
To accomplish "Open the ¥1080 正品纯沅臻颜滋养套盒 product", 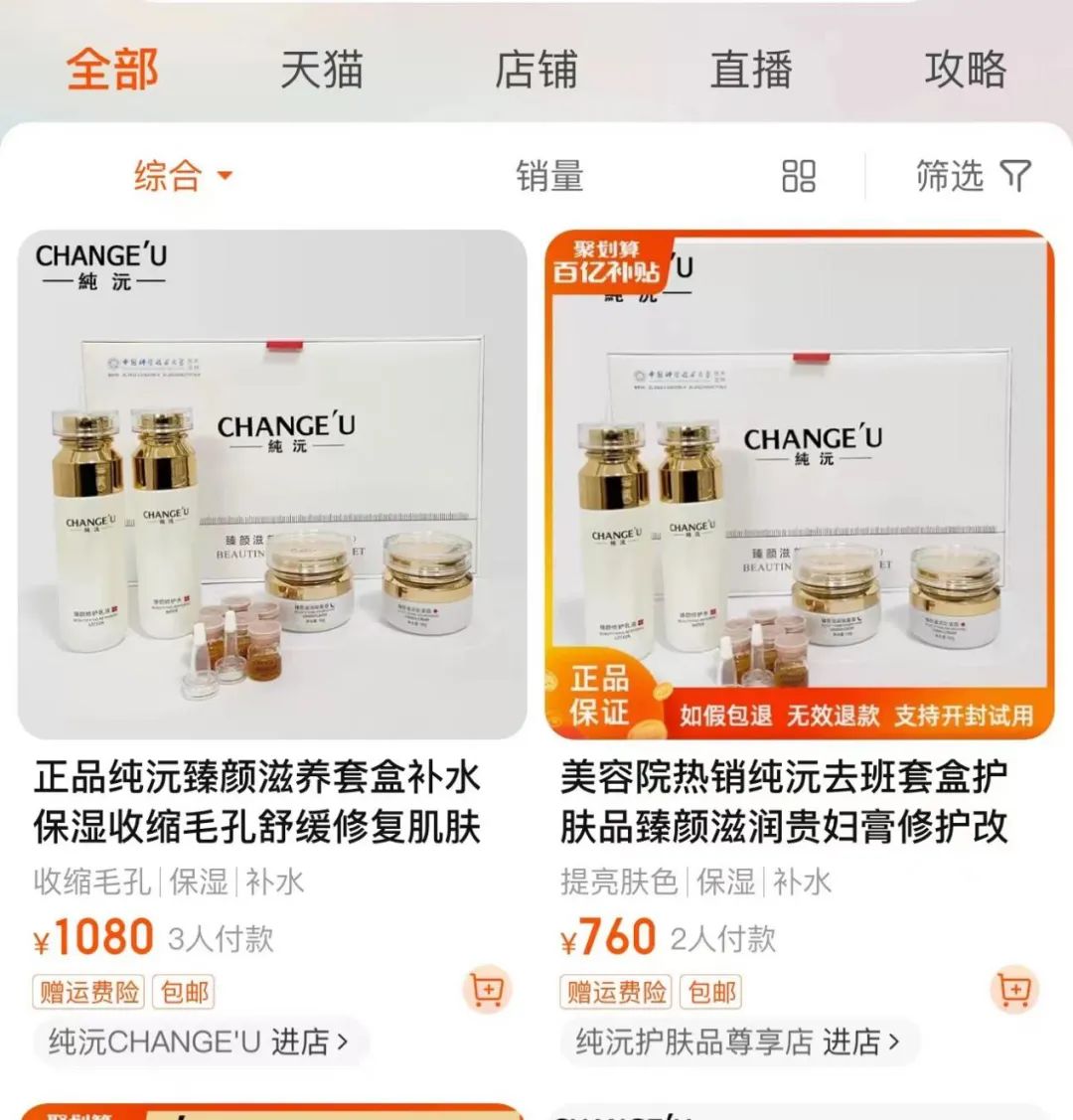I will [272, 485].
